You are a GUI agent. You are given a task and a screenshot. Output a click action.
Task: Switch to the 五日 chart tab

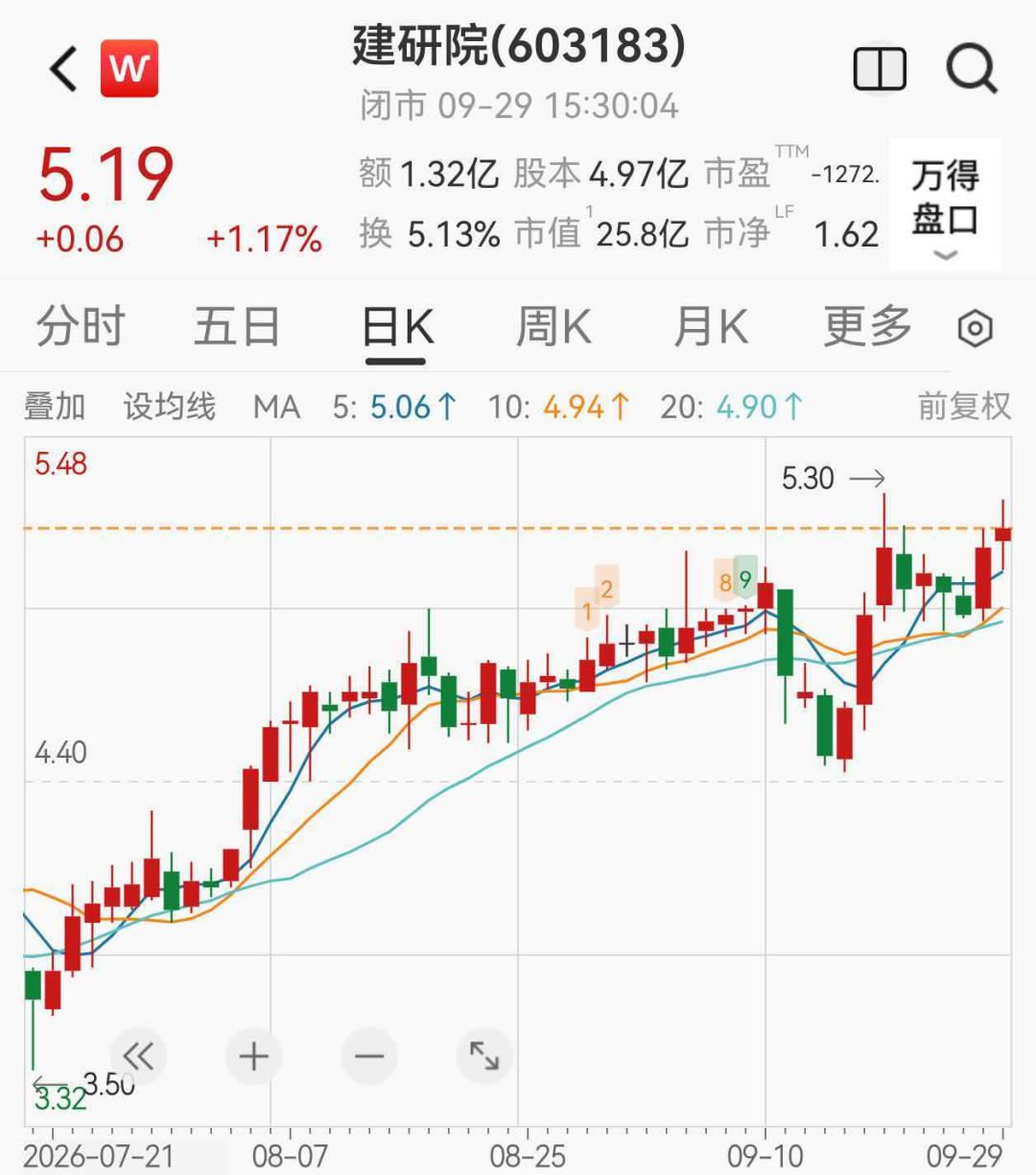[237, 327]
